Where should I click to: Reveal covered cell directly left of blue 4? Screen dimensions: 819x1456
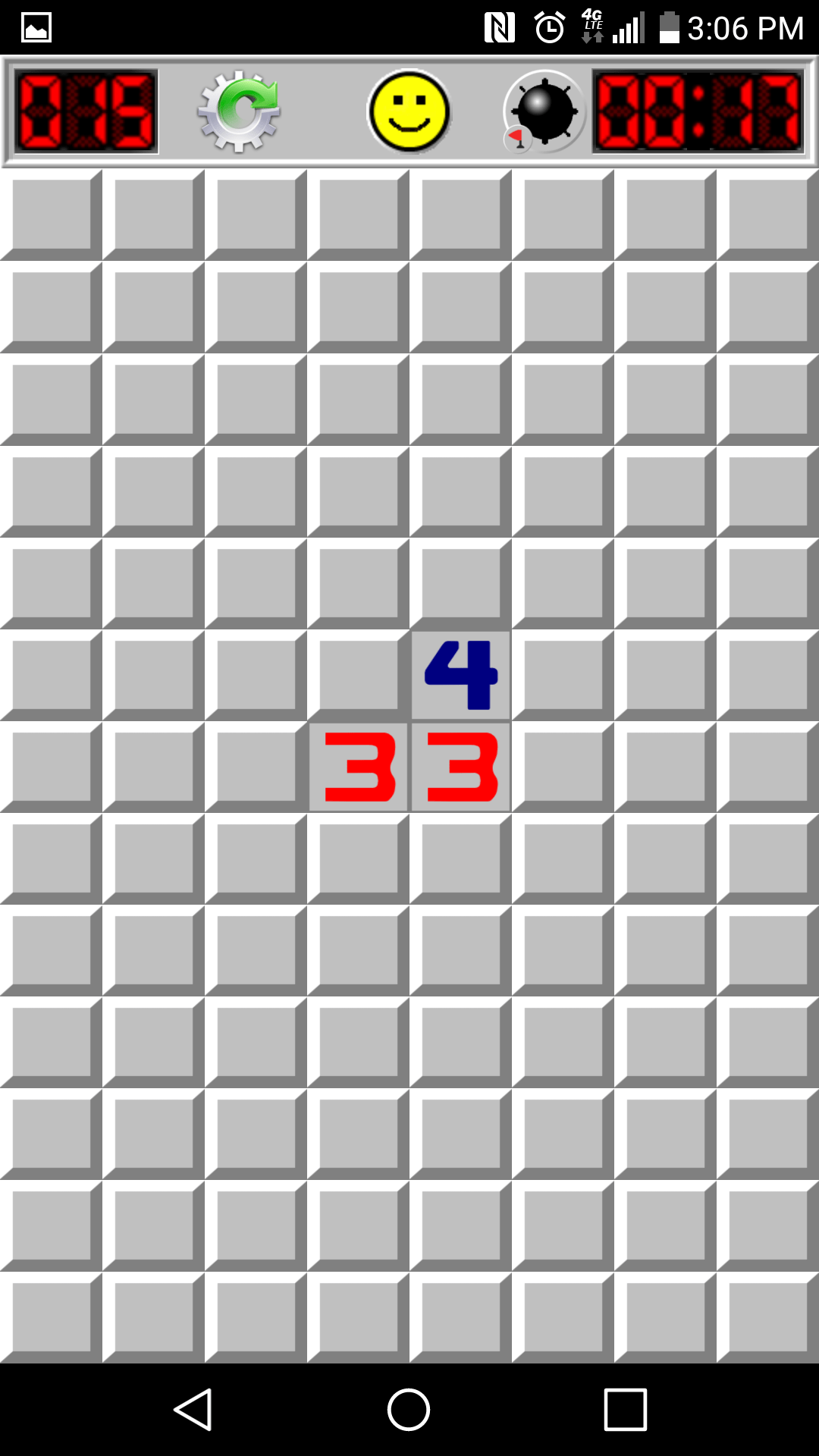point(358,675)
